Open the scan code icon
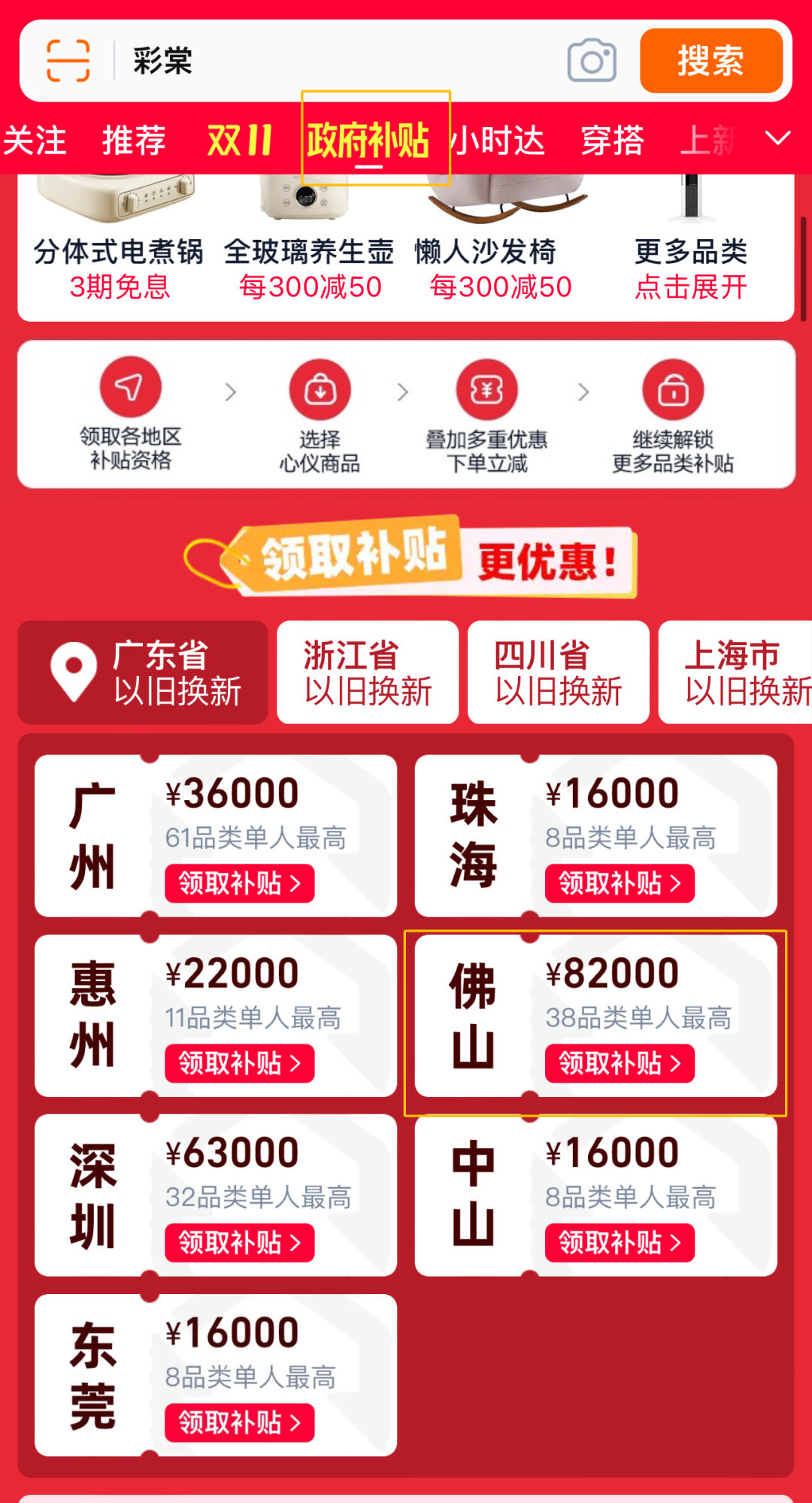This screenshot has height=1503, width=812. coord(68,61)
